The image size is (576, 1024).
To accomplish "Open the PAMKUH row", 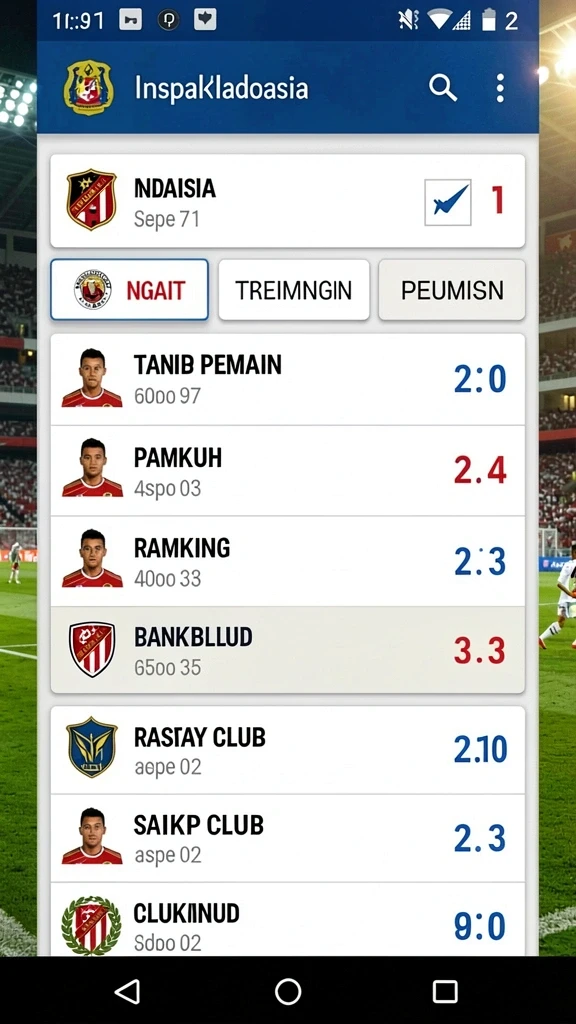I will [x=287, y=471].
